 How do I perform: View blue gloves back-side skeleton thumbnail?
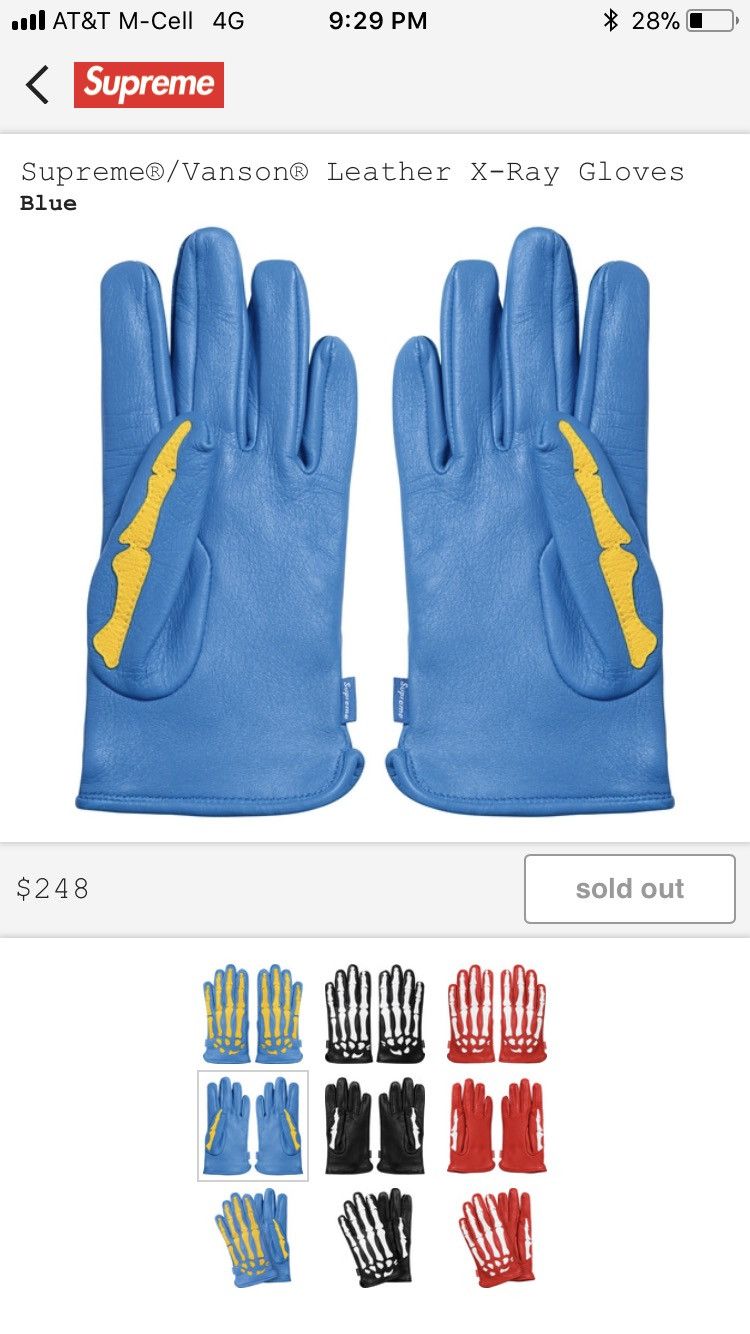pos(252,1014)
